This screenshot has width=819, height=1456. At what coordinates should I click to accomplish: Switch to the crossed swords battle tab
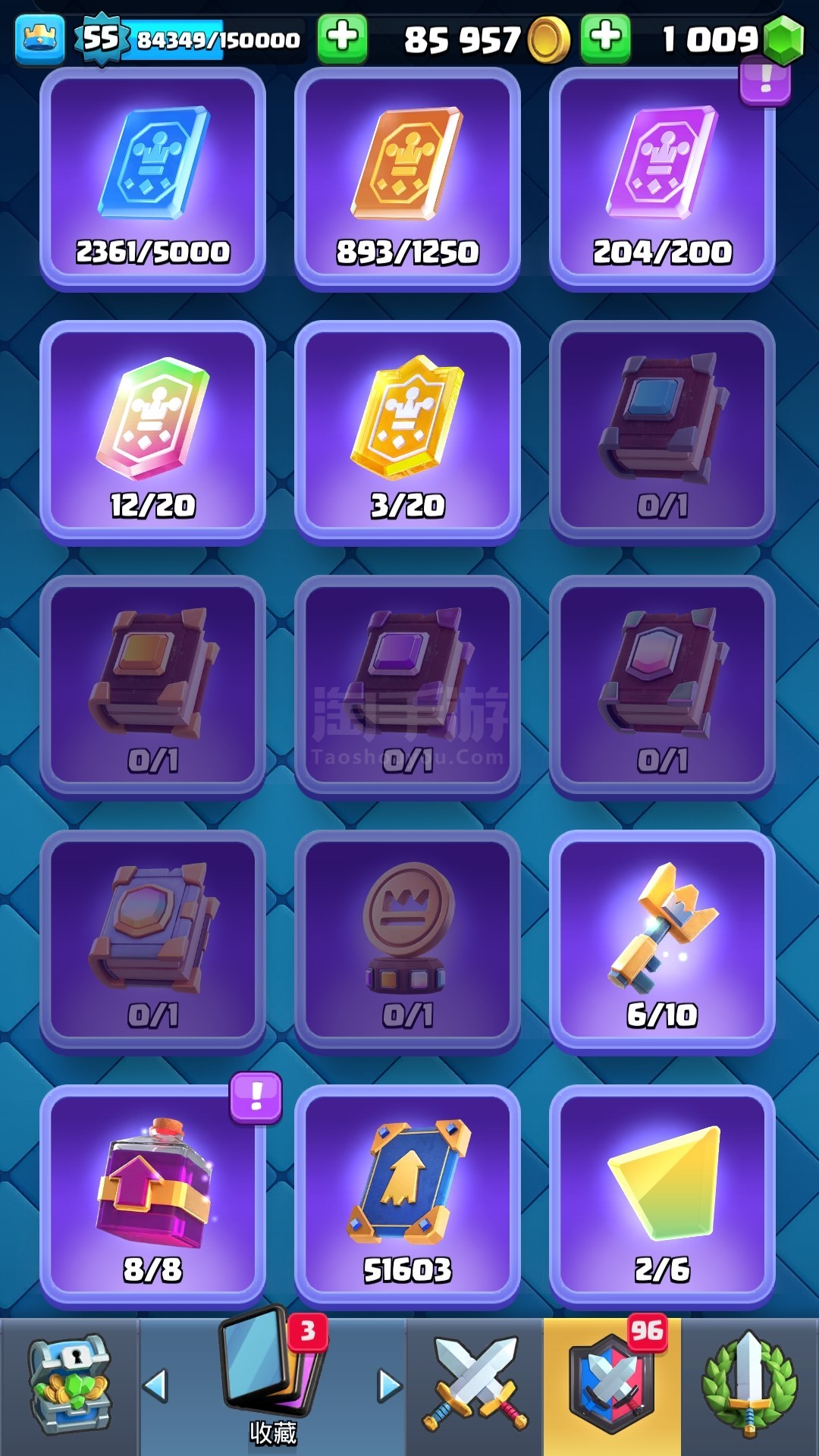(x=475, y=1386)
